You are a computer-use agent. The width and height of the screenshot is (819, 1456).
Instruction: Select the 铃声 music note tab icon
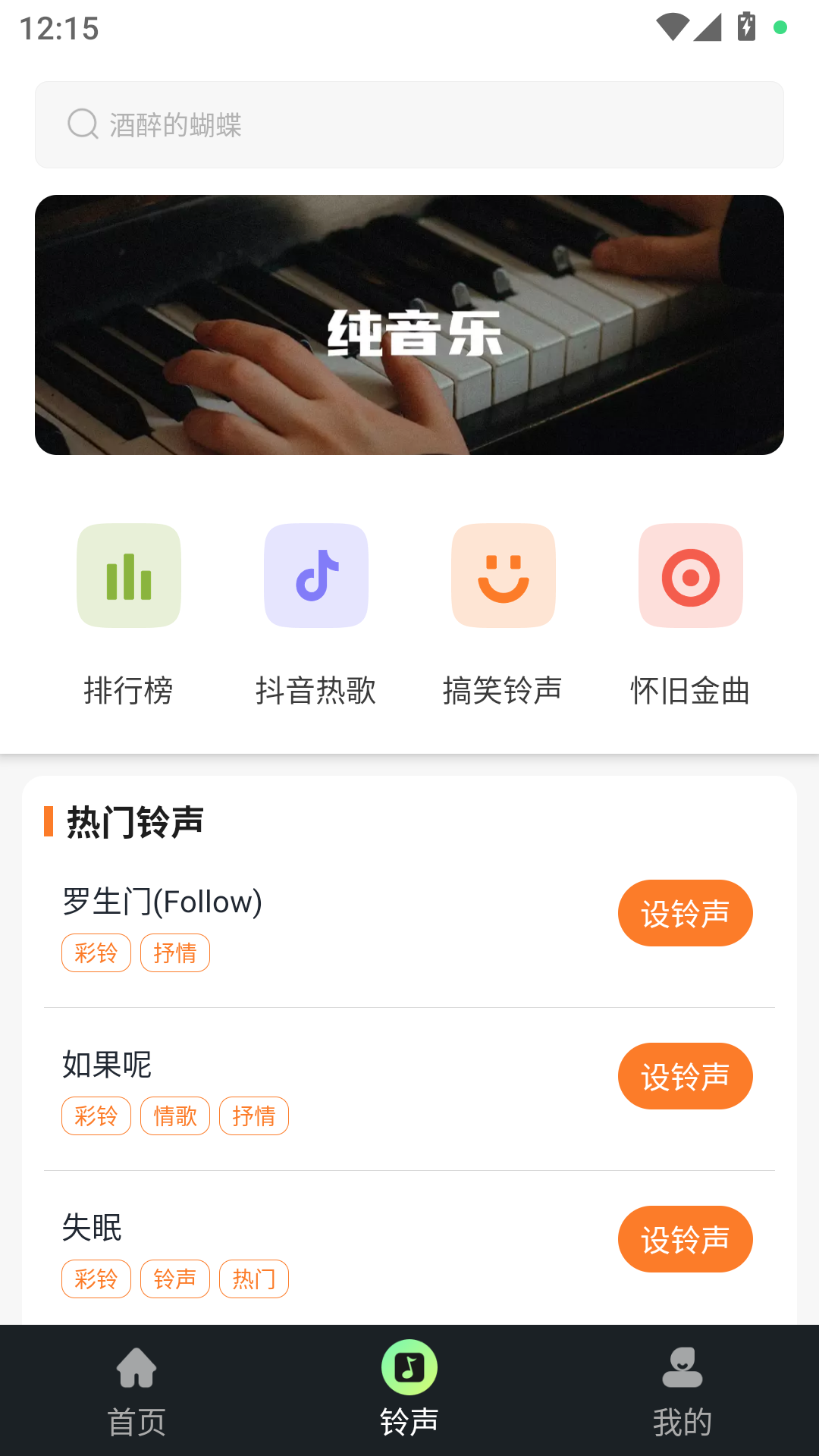409,1367
